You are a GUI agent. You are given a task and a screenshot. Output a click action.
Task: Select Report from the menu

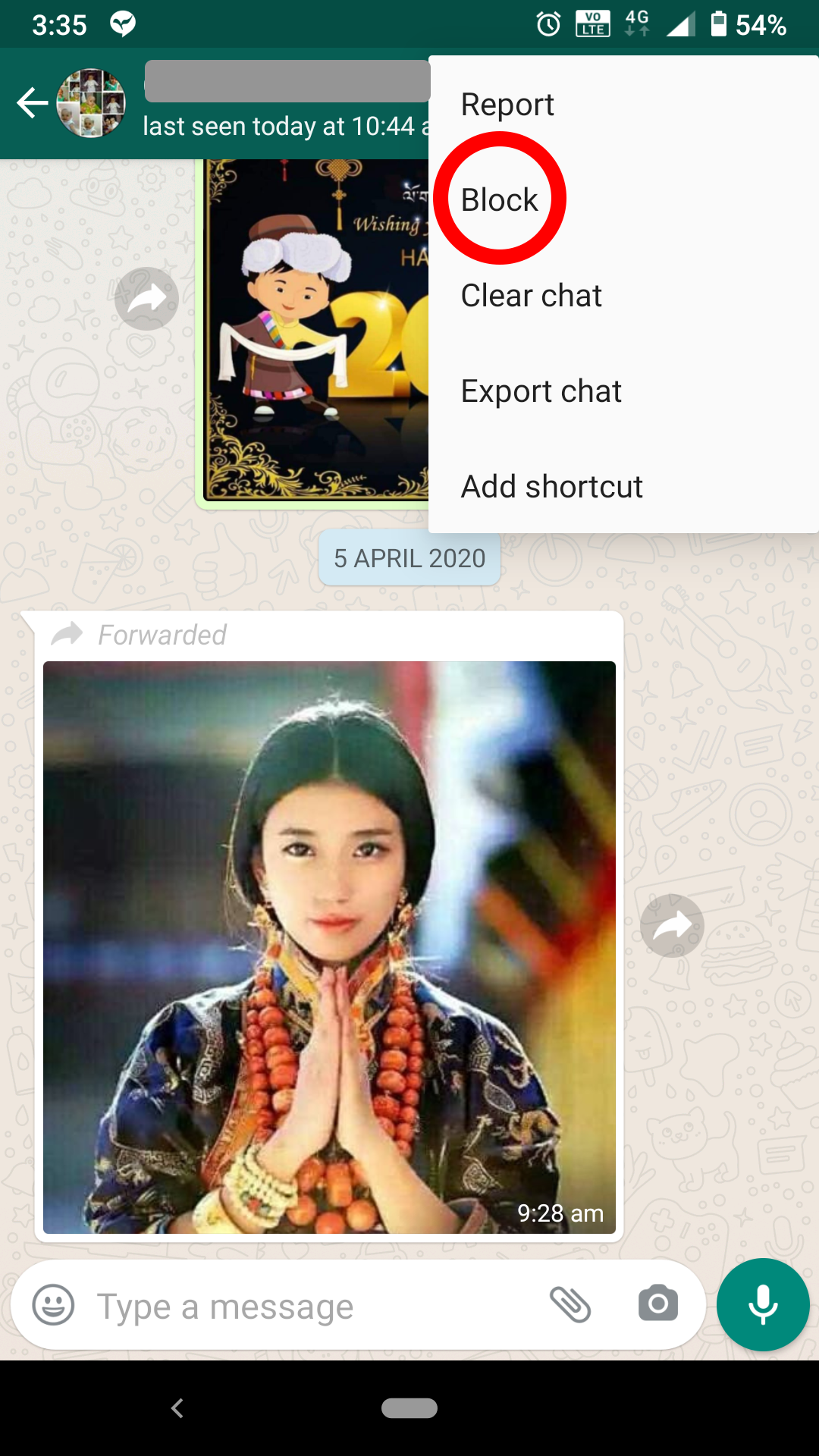pyautogui.click(x=507, y=104)
